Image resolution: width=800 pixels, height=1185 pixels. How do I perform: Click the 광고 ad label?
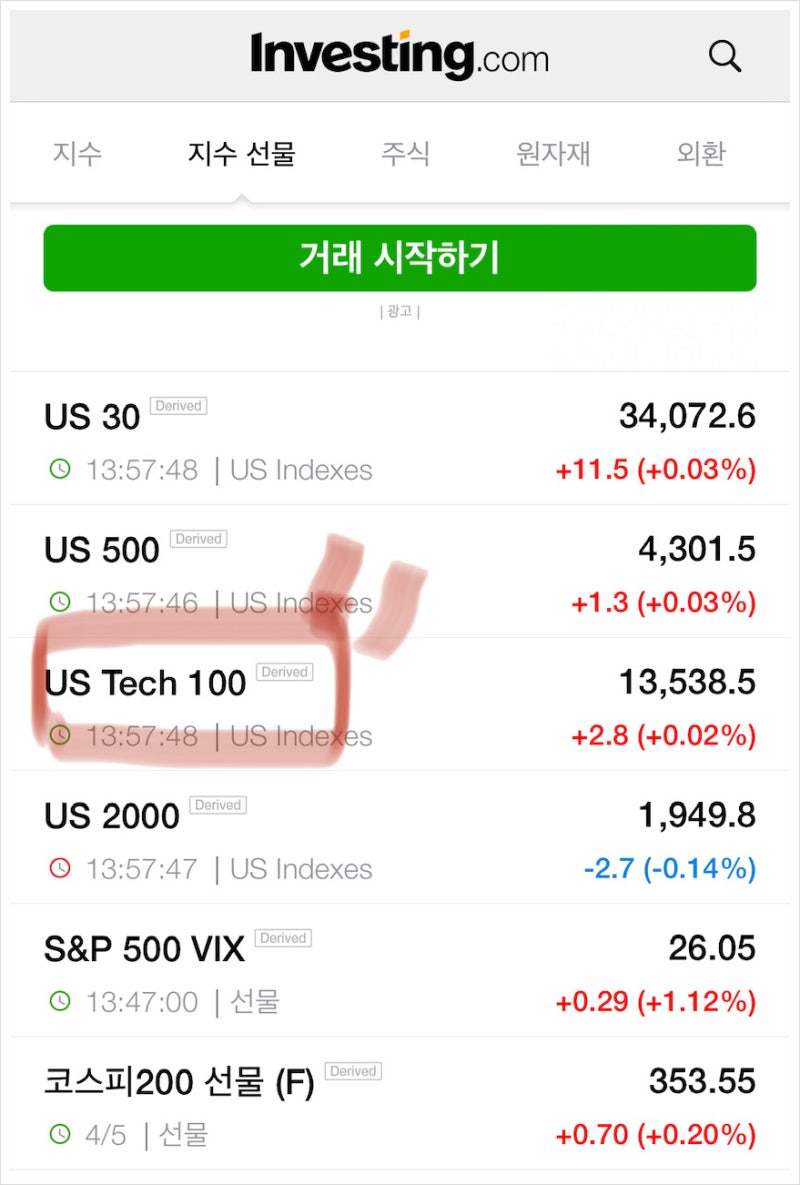point(399,312)
